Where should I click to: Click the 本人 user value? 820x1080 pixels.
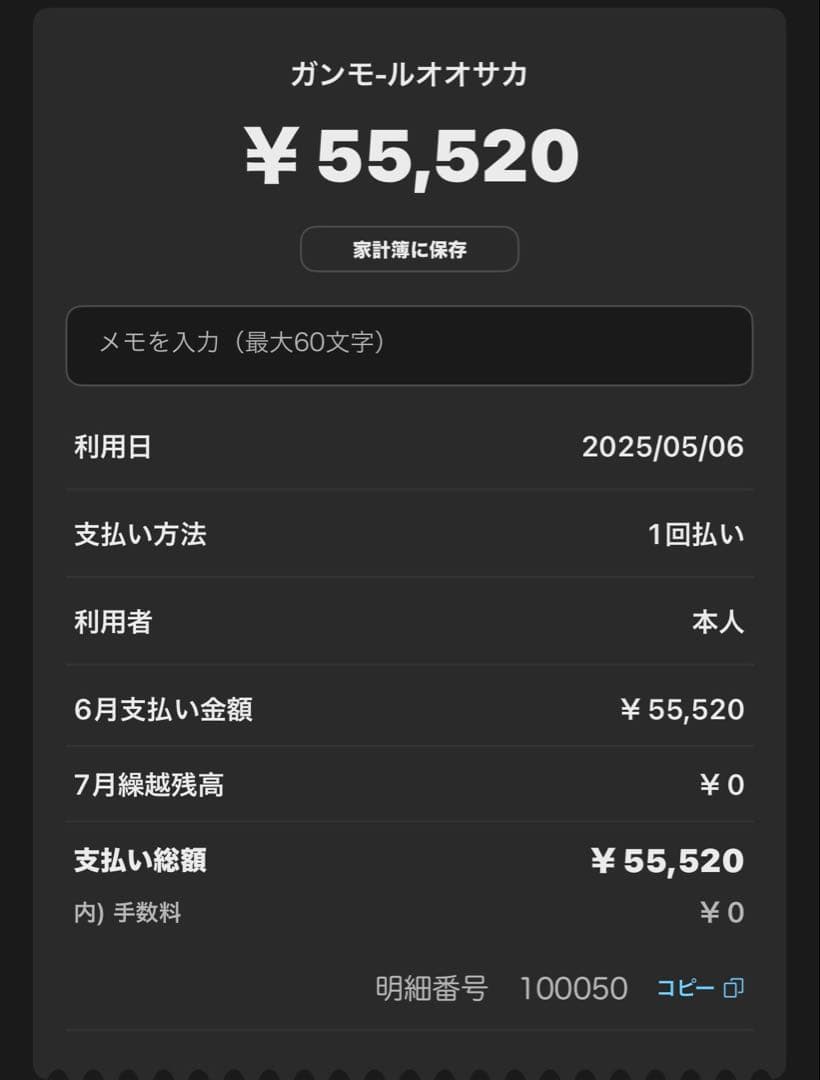pyautogui.click(x=717, y=622)
